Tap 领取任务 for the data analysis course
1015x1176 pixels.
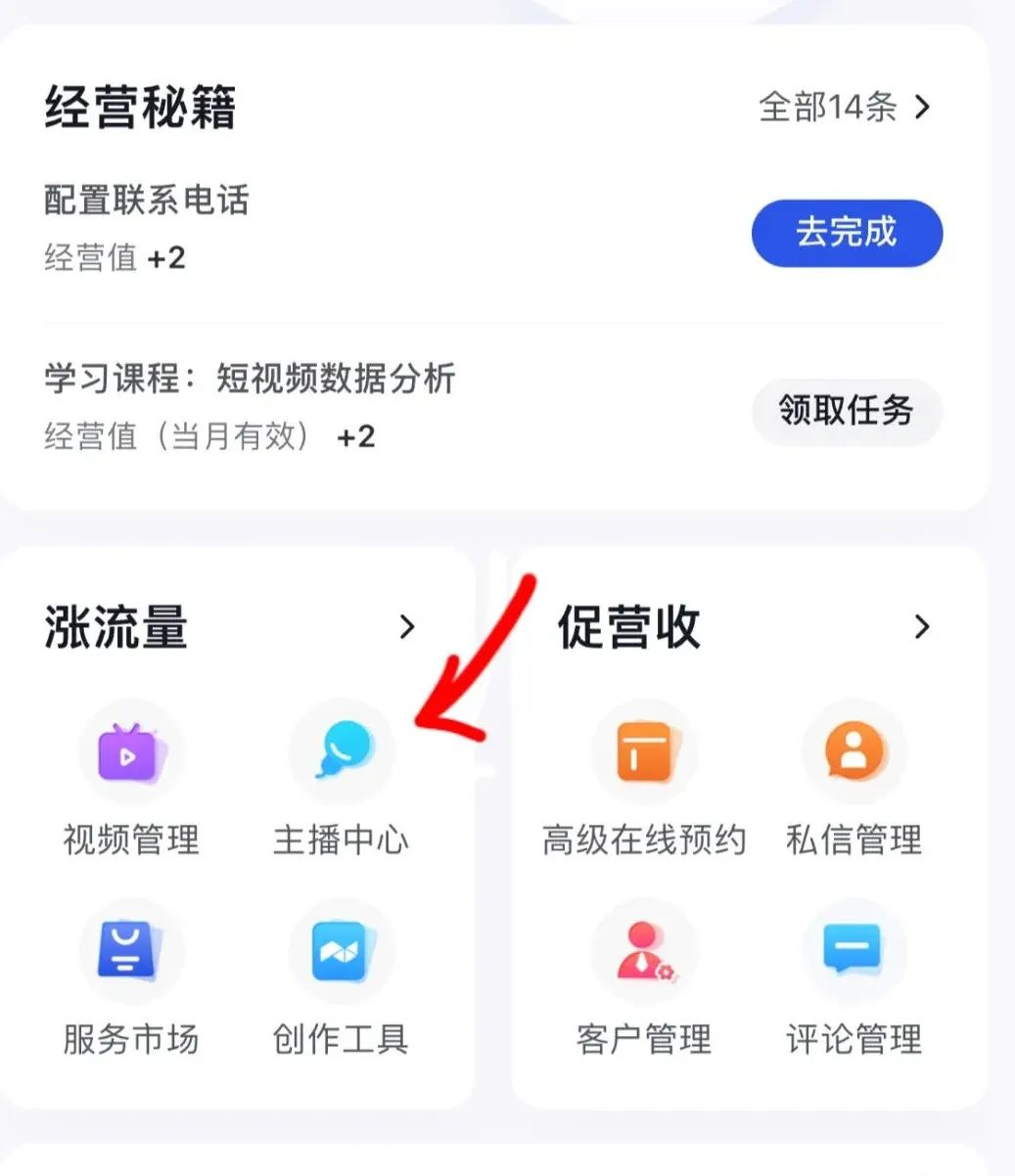847,411
